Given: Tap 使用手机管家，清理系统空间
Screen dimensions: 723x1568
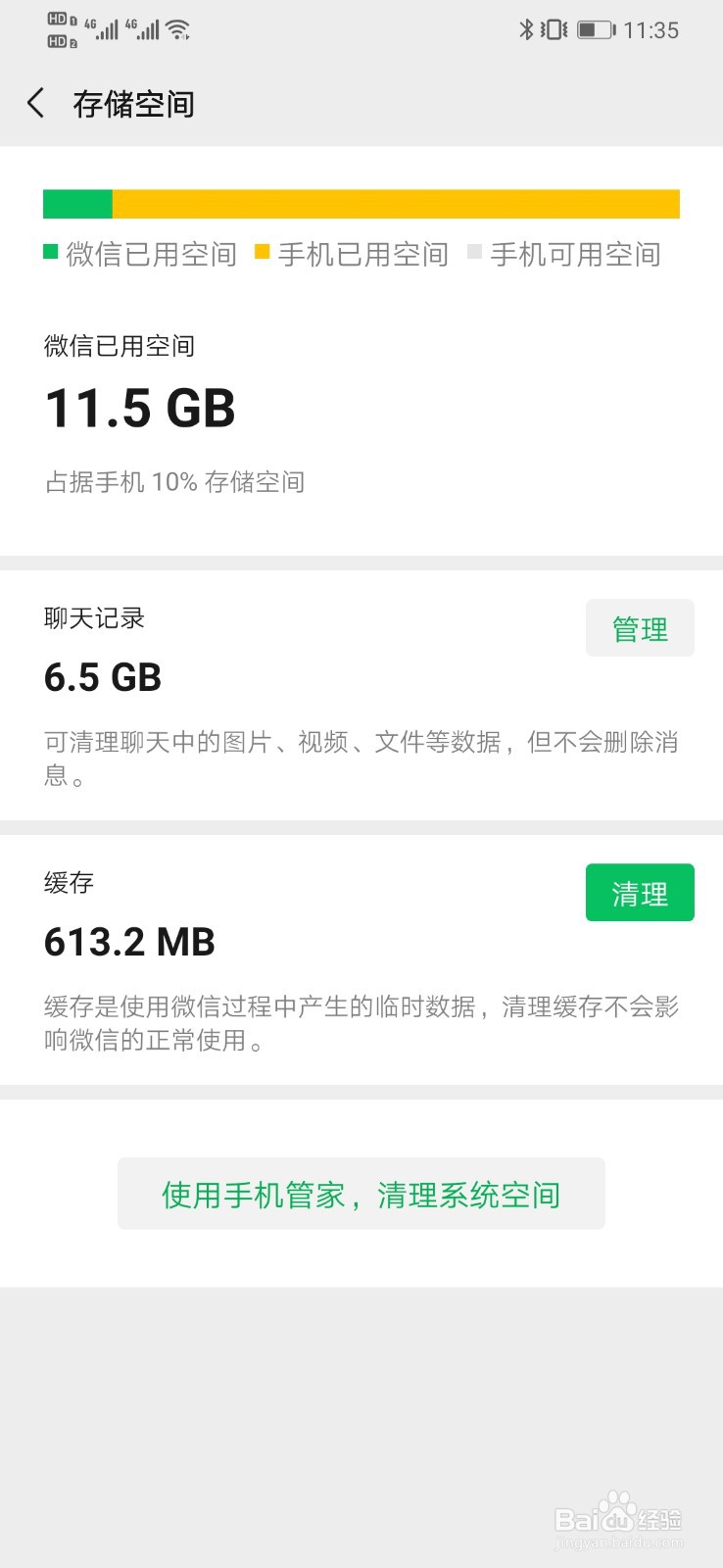Looking at the screenshot, I should (361, 1194).
